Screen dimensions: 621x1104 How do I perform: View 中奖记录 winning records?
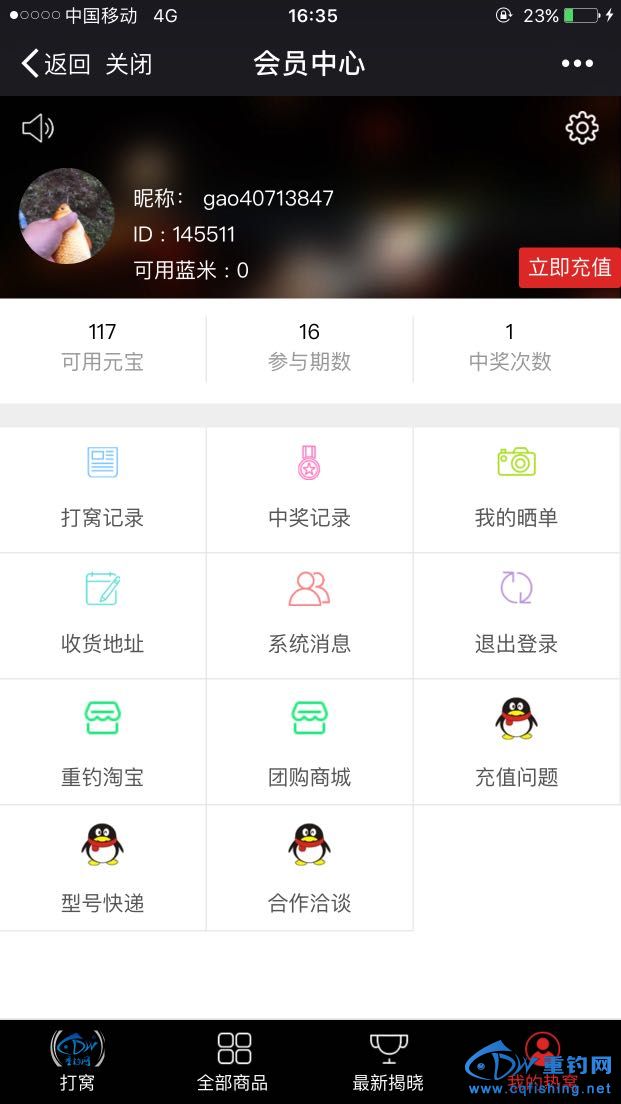[x=309, y=489]
